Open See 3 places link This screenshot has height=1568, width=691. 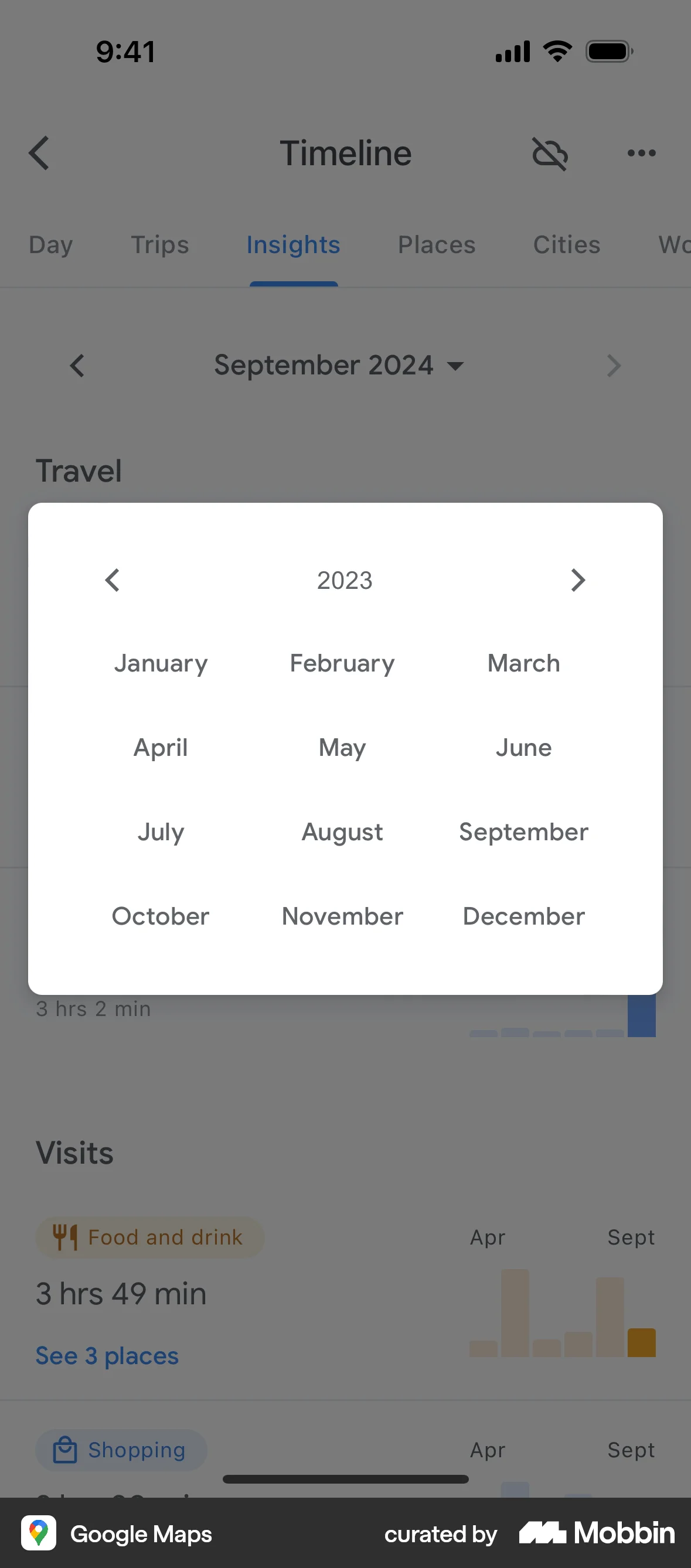[x=107, y=1355]
